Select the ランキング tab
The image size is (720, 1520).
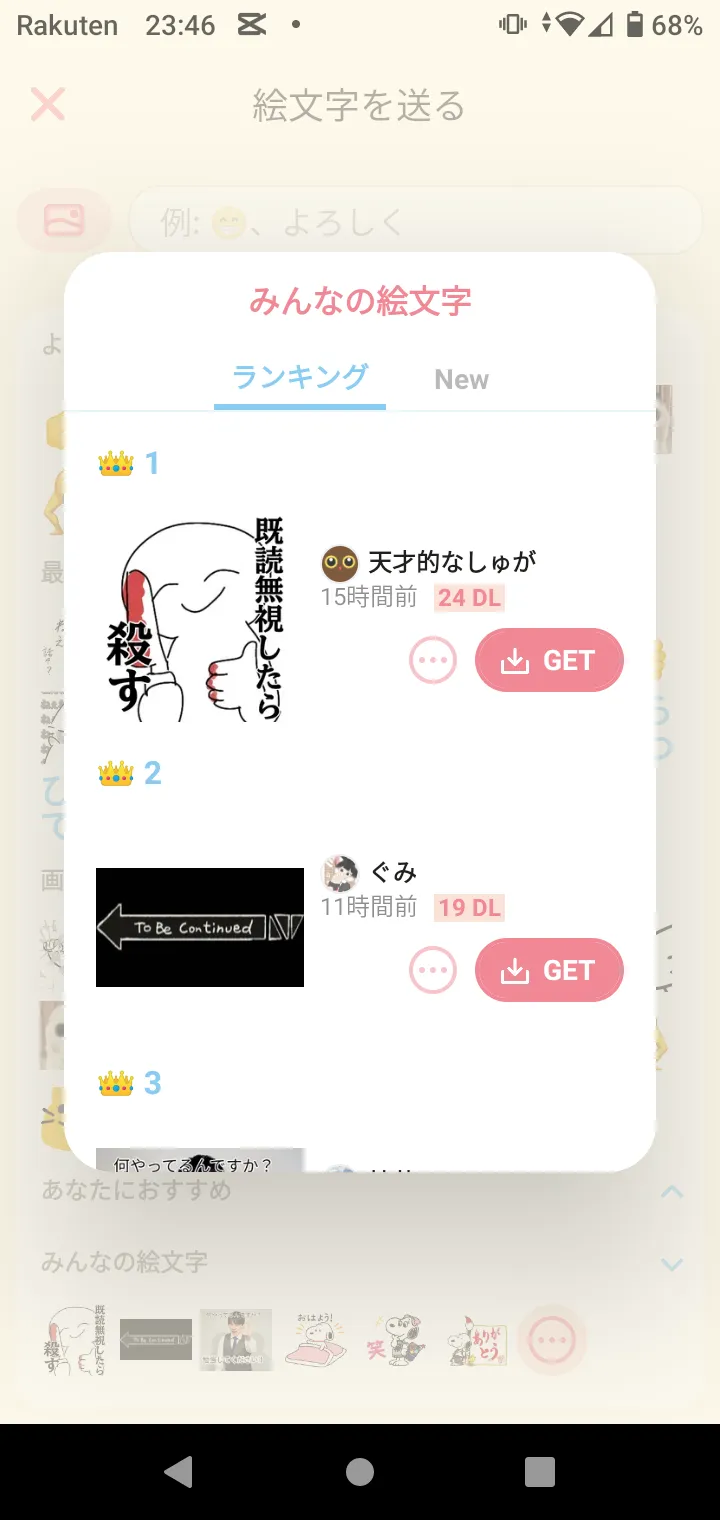click(x=300, y=378)
